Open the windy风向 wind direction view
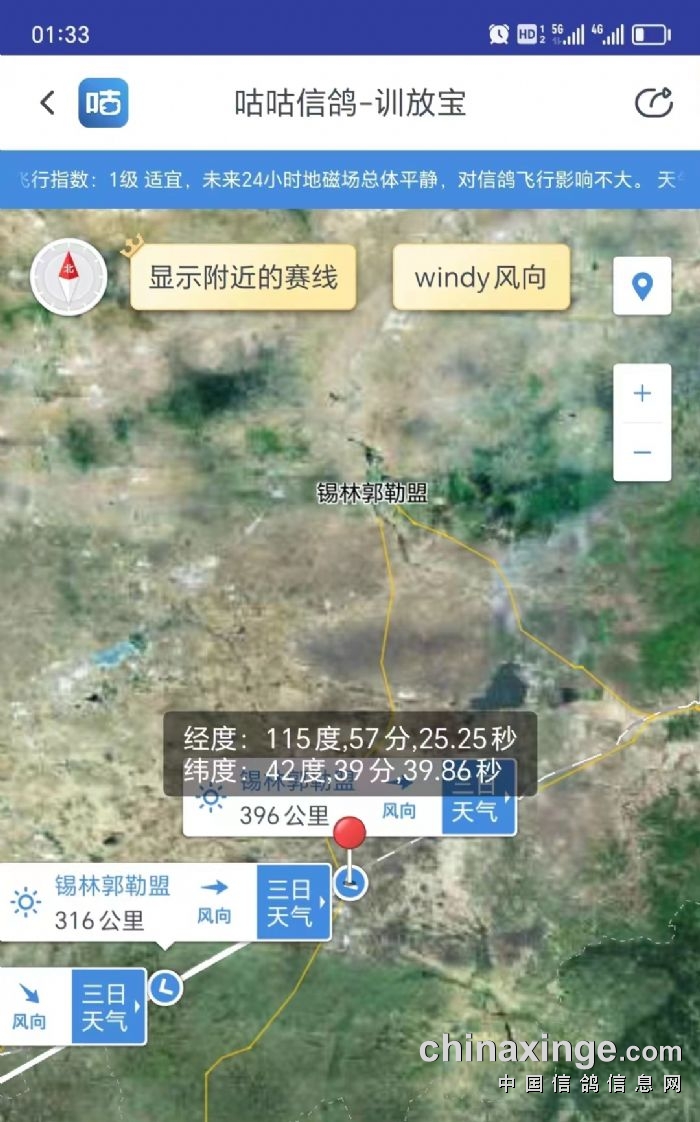The image size is (700, 1122). pyautogui.click(x=481, y=277)
